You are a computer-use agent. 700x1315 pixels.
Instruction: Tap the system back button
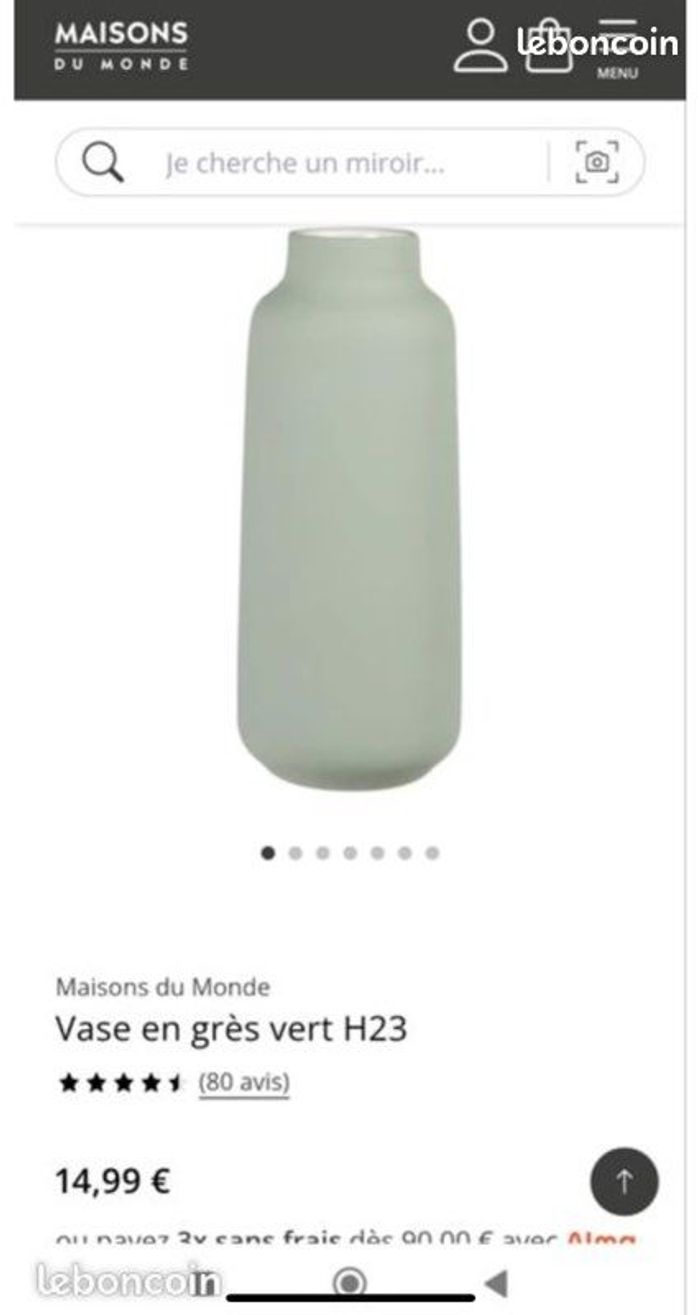coord(496,1282)
